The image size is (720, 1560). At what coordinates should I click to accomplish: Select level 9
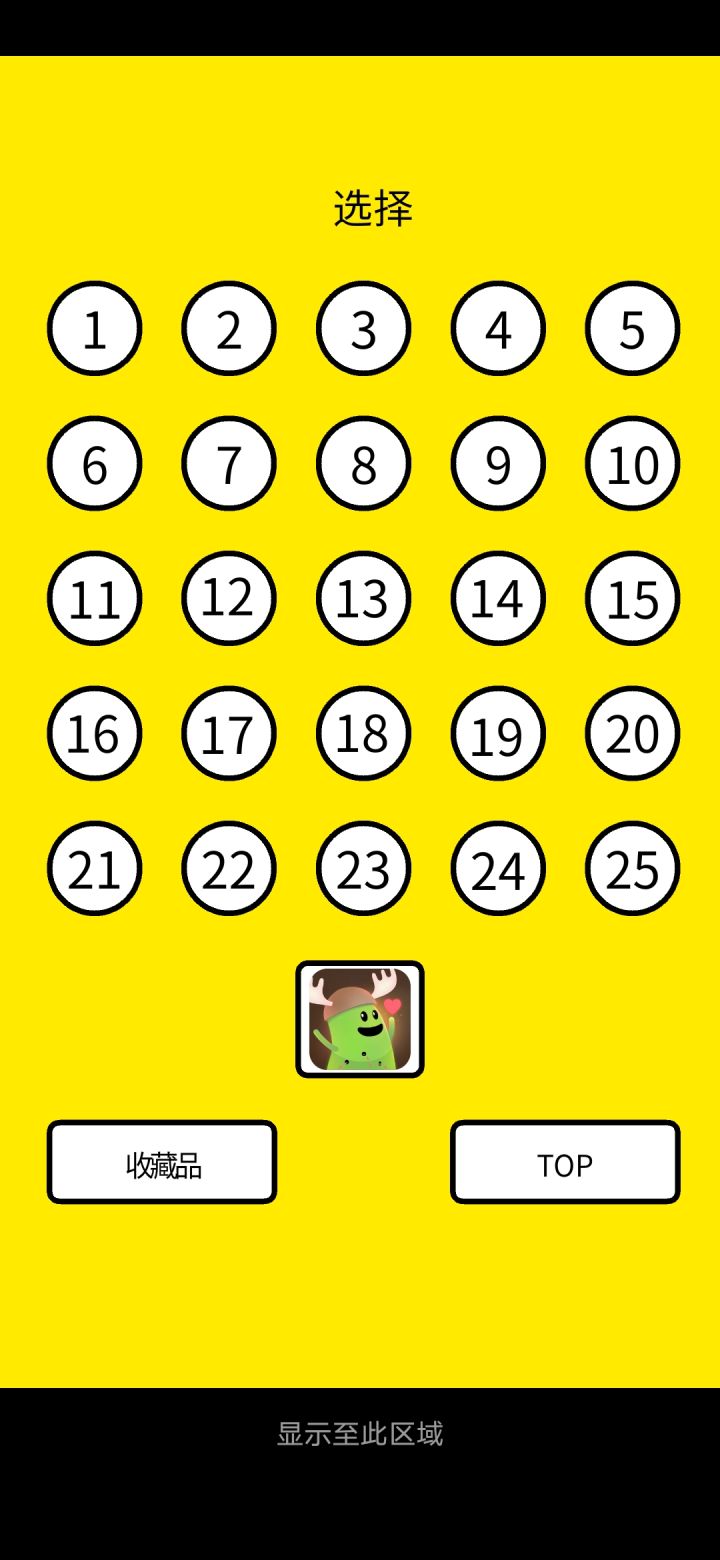pyautogui.click(x=497, y=463)
